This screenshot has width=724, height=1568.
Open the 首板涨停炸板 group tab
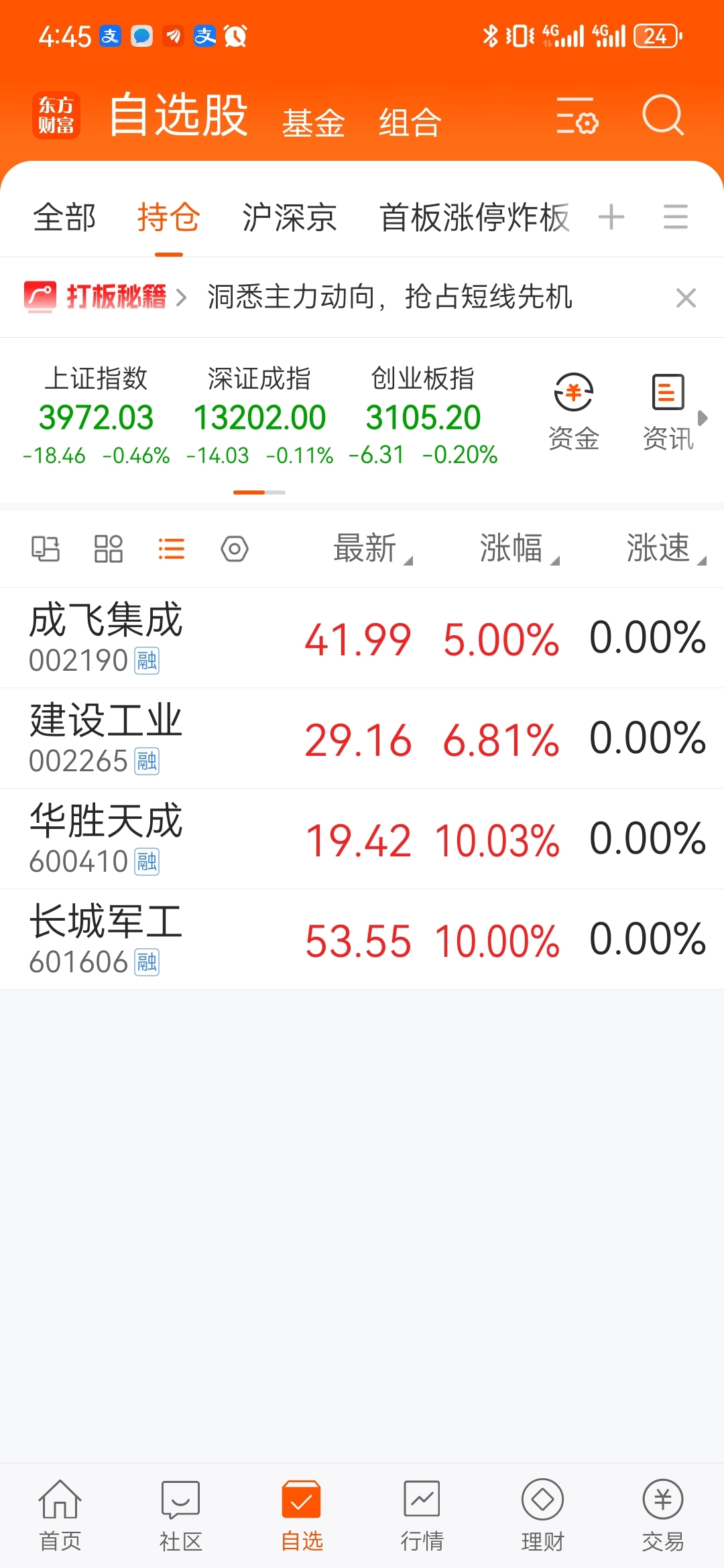(474, 218)
